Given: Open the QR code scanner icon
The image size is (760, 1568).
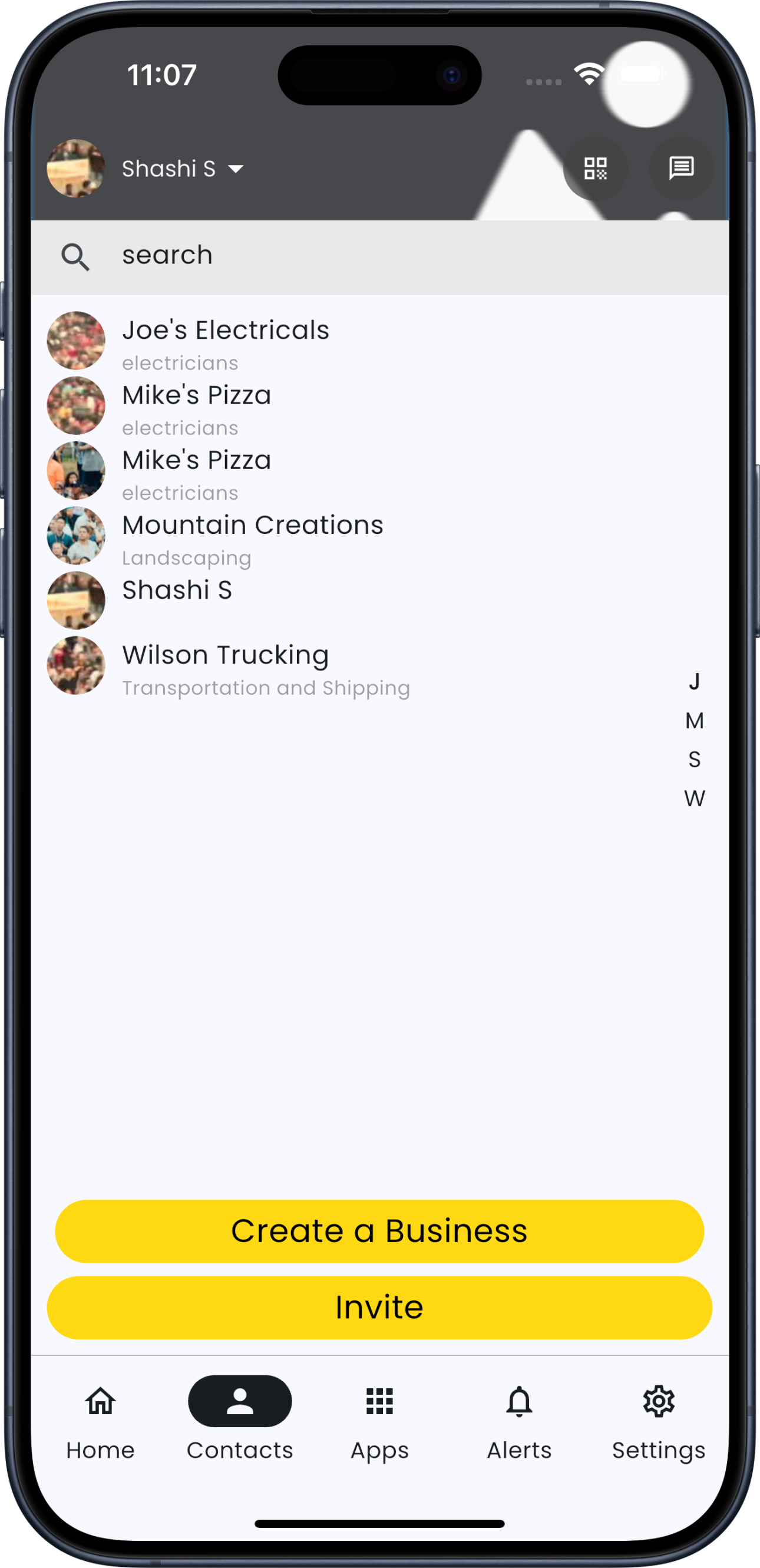Looking at the screenshot, I should [595, 169].
